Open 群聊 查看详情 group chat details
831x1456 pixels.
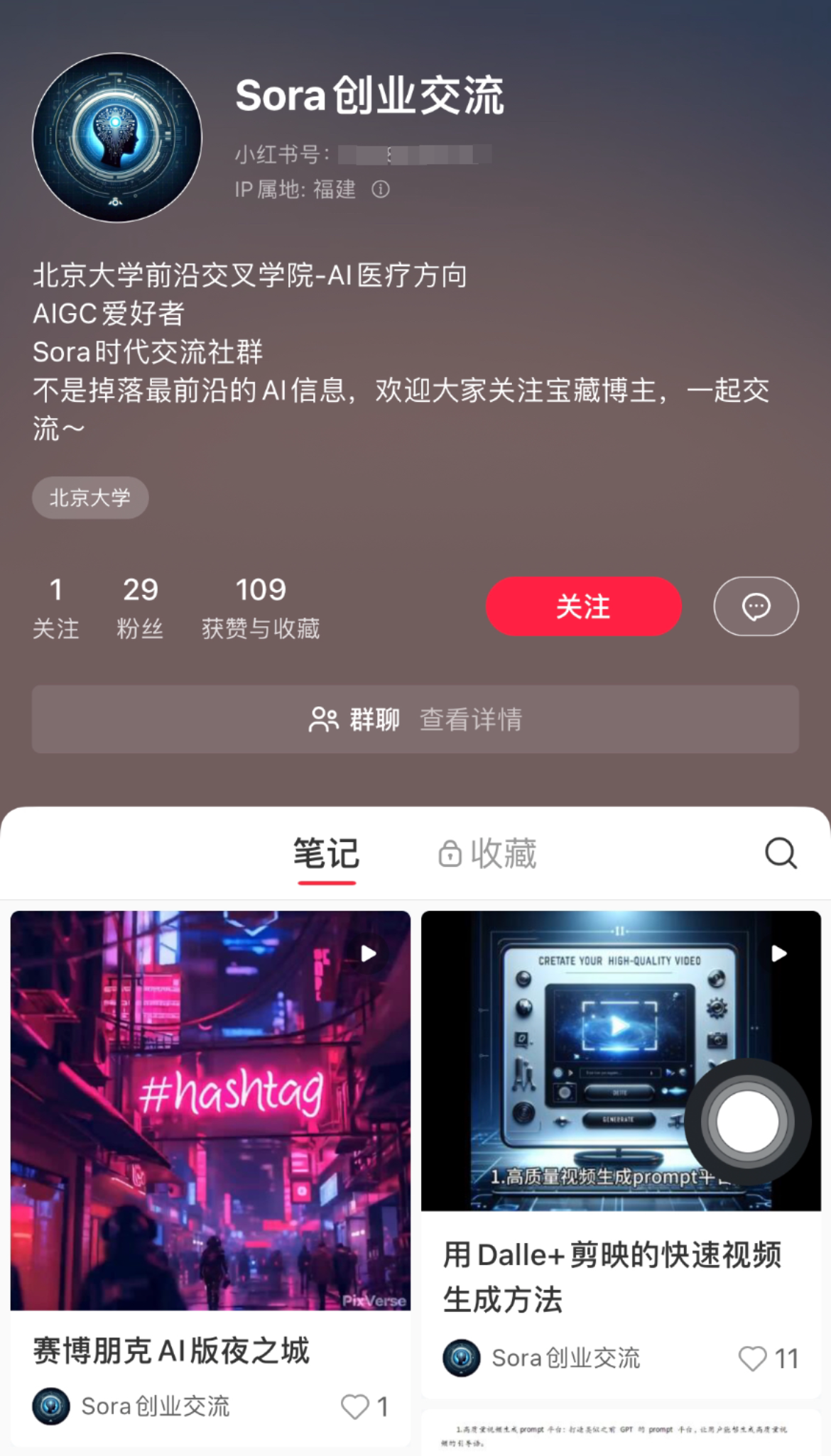click(415, 719)
